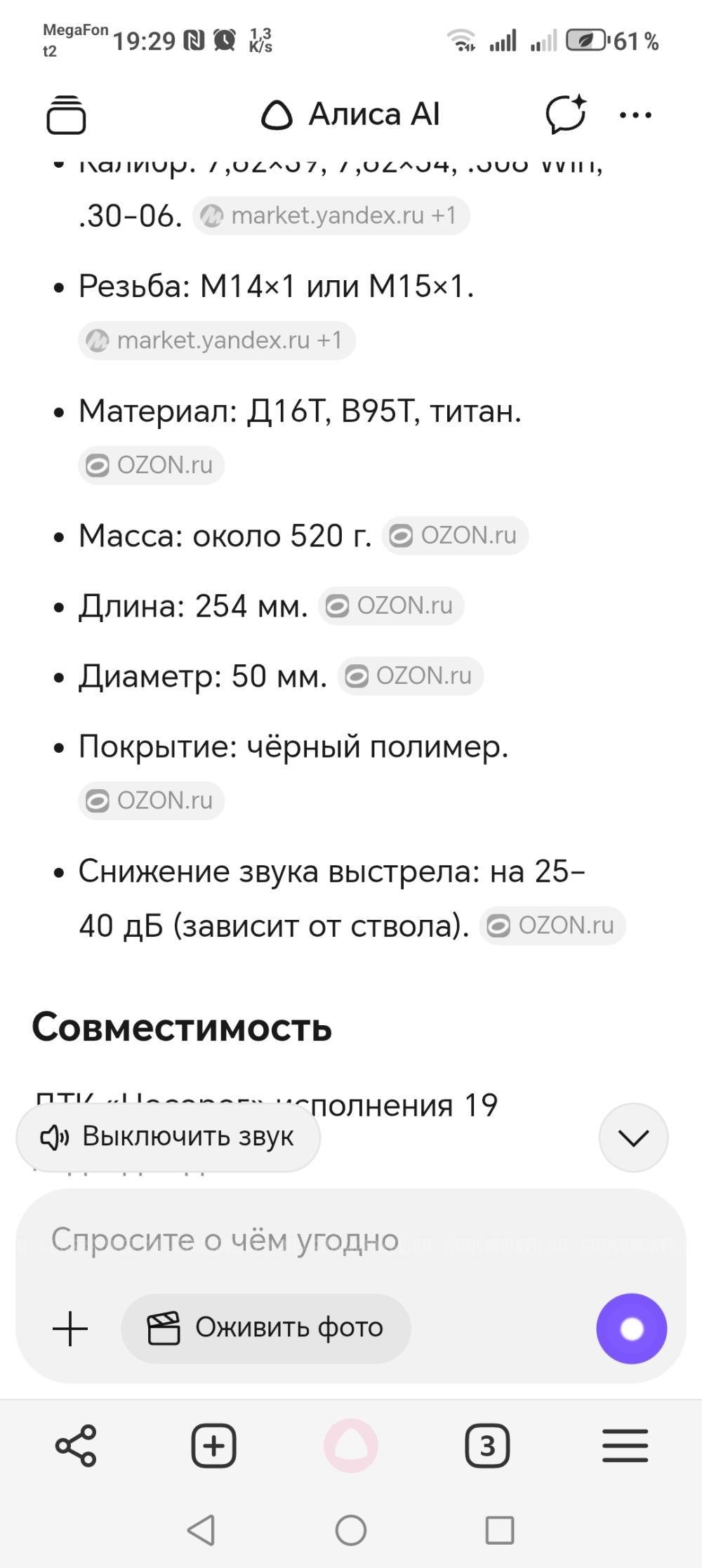Screen dimensions: 702x1568
Task: Open the three-dot options menu
Action: pos(634,114)
